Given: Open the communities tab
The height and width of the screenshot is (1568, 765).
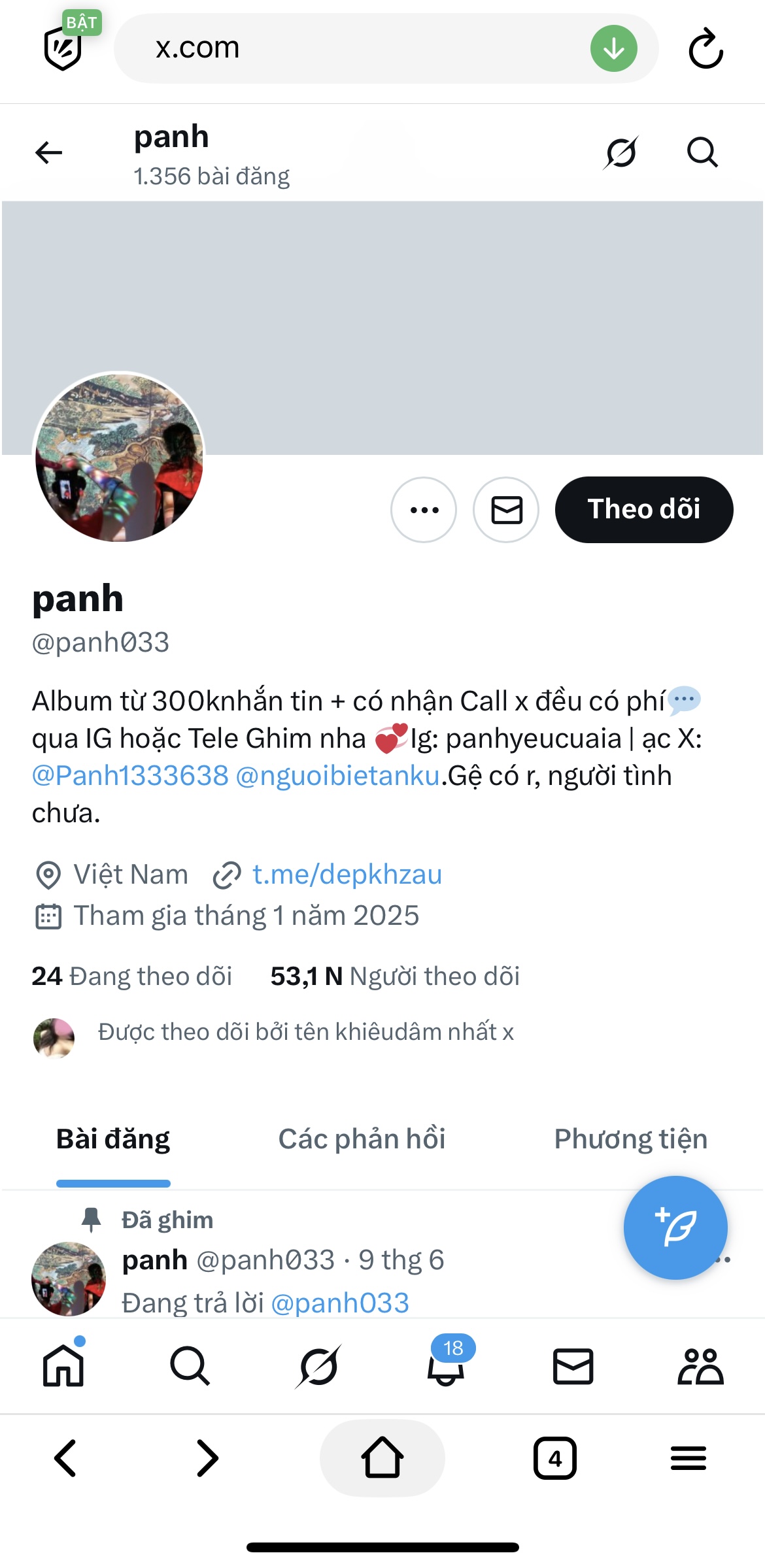Looking at the screenshot, I should pos(700,1366).
